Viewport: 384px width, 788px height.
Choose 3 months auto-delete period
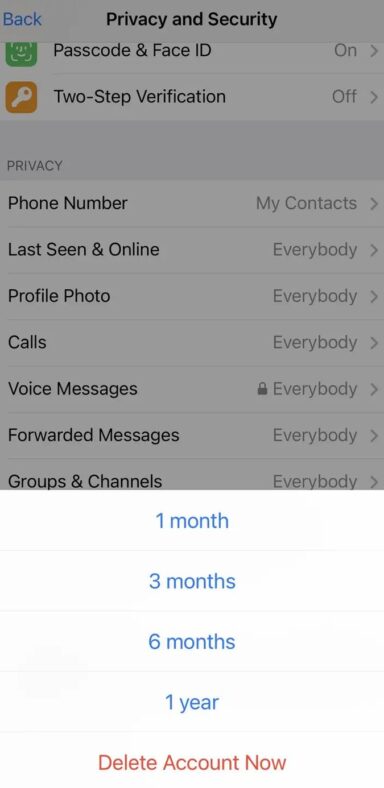tap(192, 581)
